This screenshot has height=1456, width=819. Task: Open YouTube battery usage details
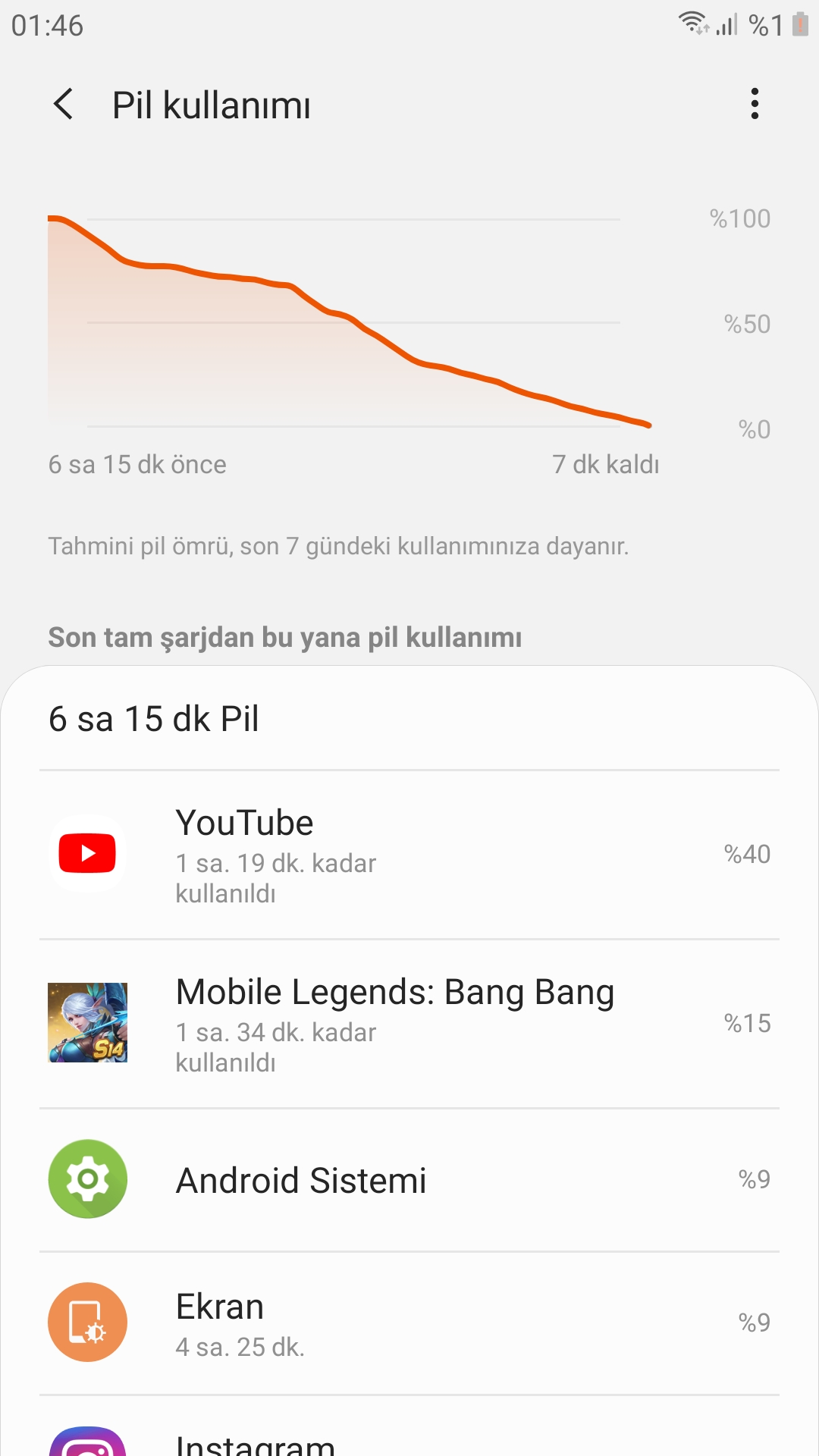[409, 855]
